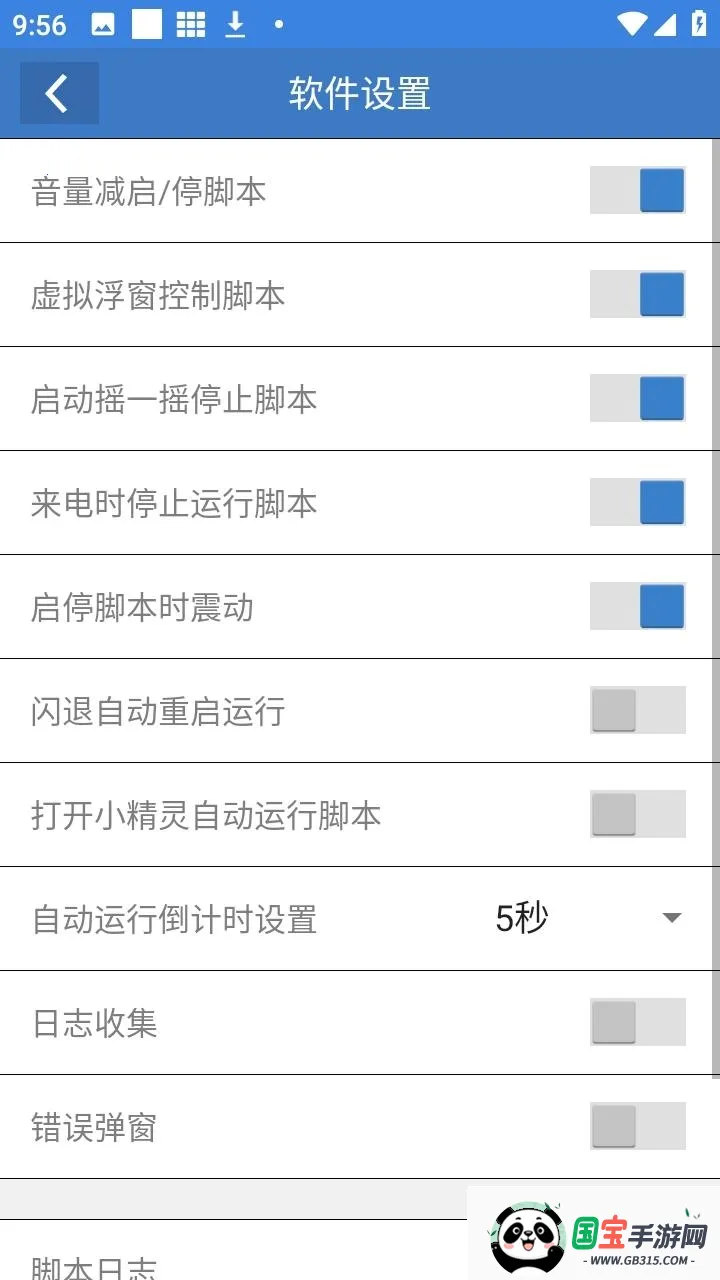This screenshot has width=720, height=1280.
Task: Disable 启停脚本时震动 switch
Action: (637, 607)
